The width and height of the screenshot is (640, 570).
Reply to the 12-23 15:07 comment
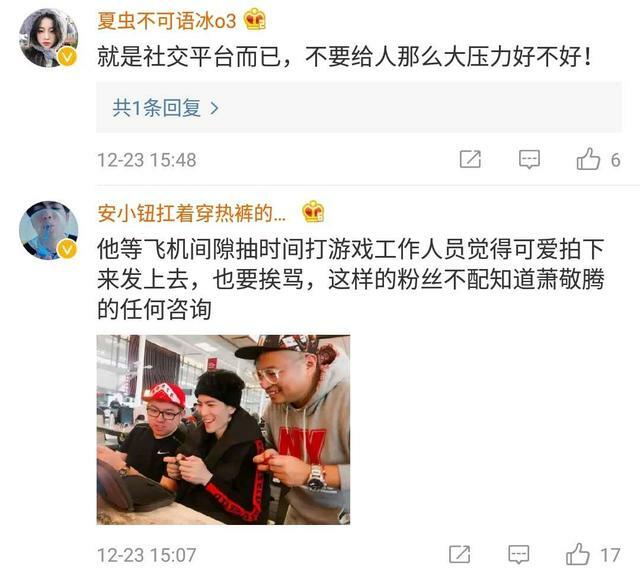click(x=518, y=553)
